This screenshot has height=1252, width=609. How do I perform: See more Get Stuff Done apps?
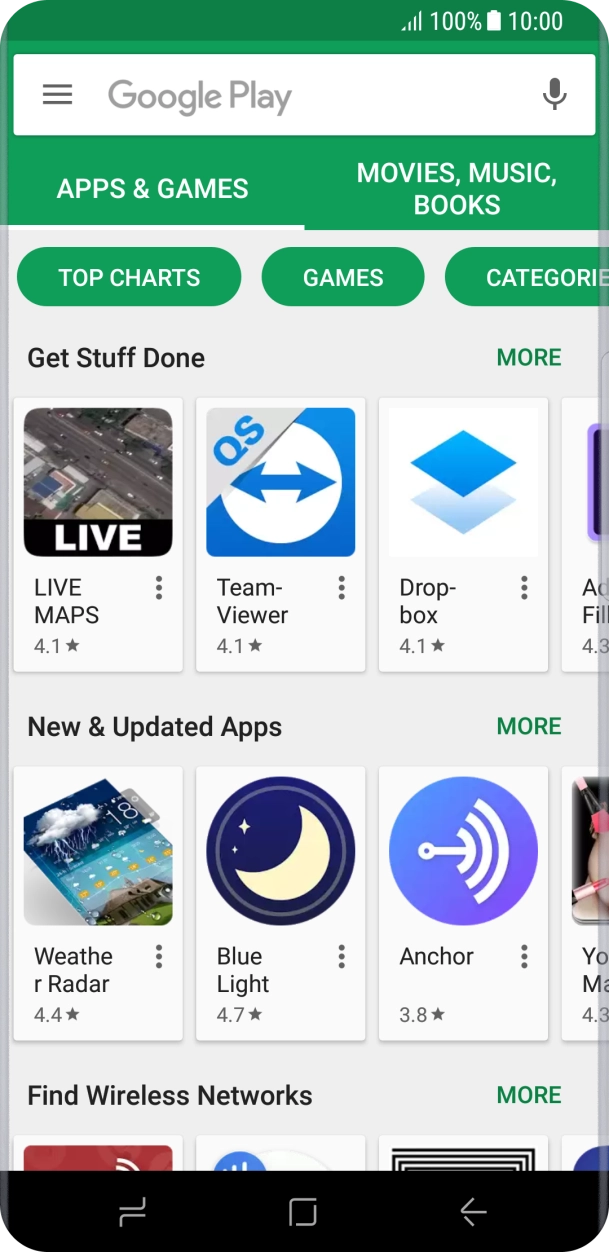pyautogui.click(x=529, y=357)
